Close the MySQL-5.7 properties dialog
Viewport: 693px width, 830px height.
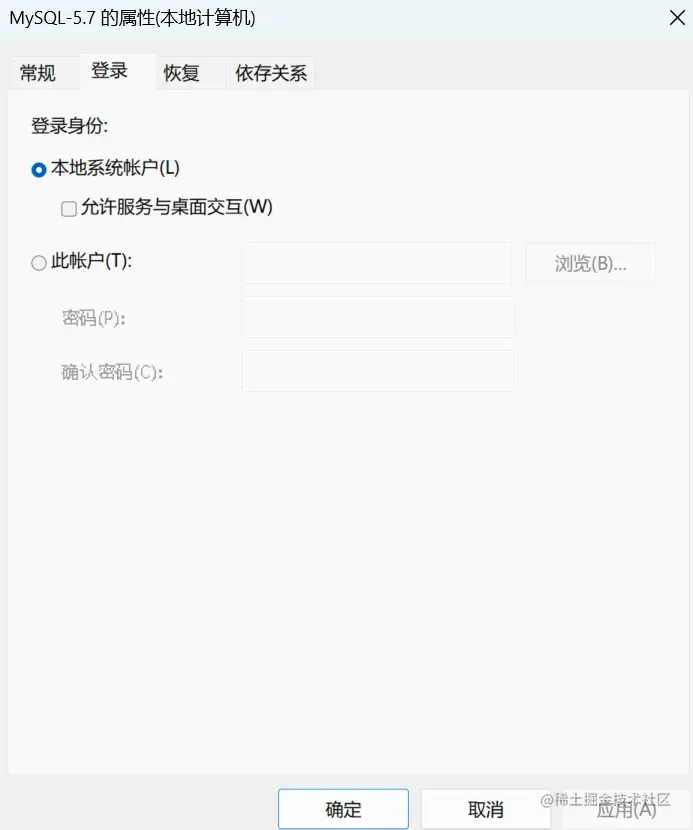tap(676, 17)
